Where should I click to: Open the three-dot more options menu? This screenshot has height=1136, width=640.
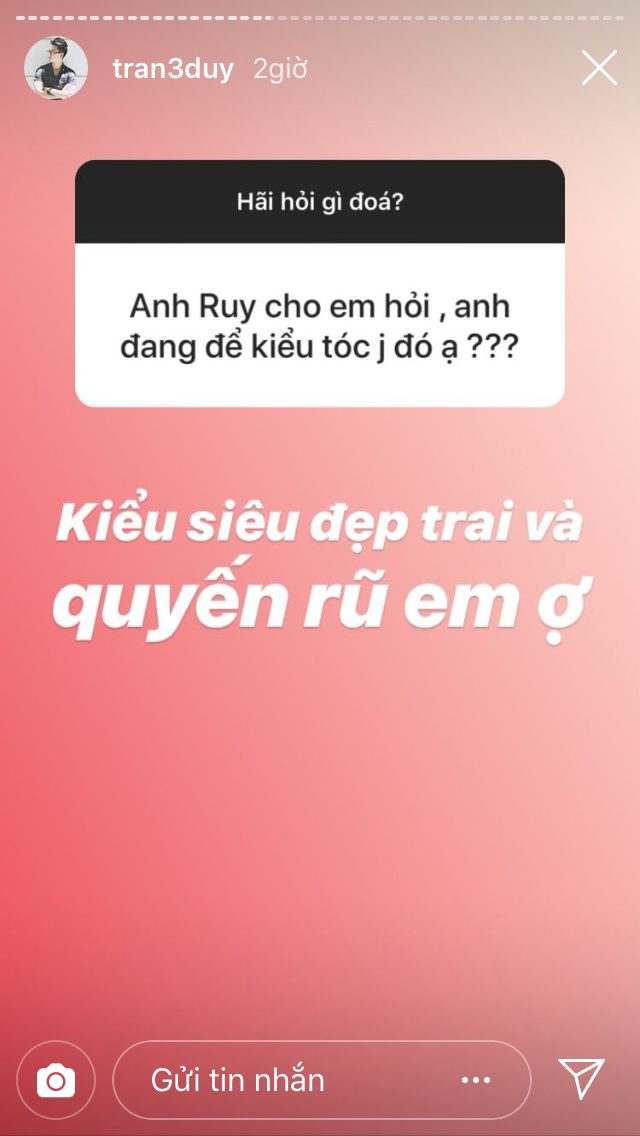point(476,1080)
